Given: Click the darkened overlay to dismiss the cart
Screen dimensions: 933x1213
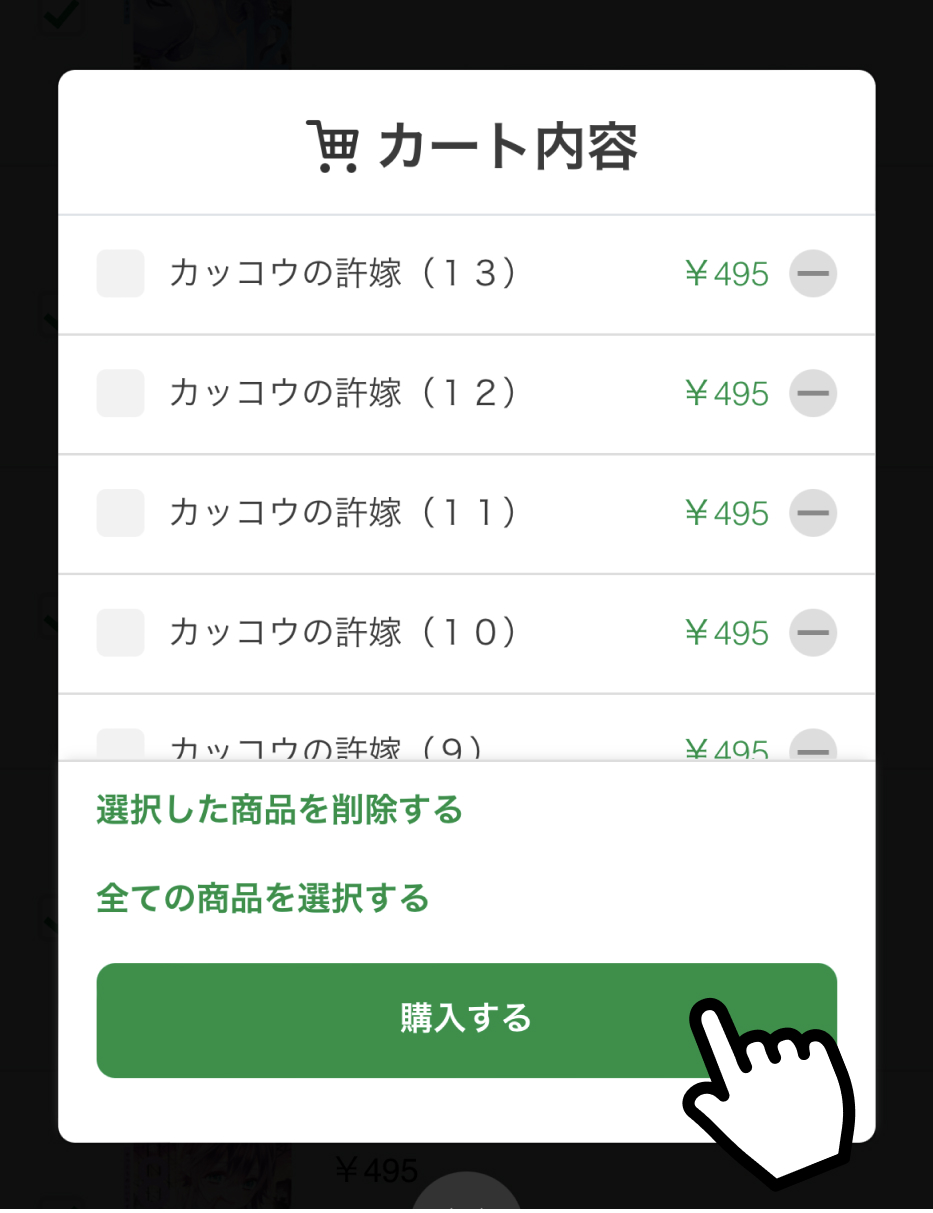Looking at the screenshot, I should coord(25,600).
